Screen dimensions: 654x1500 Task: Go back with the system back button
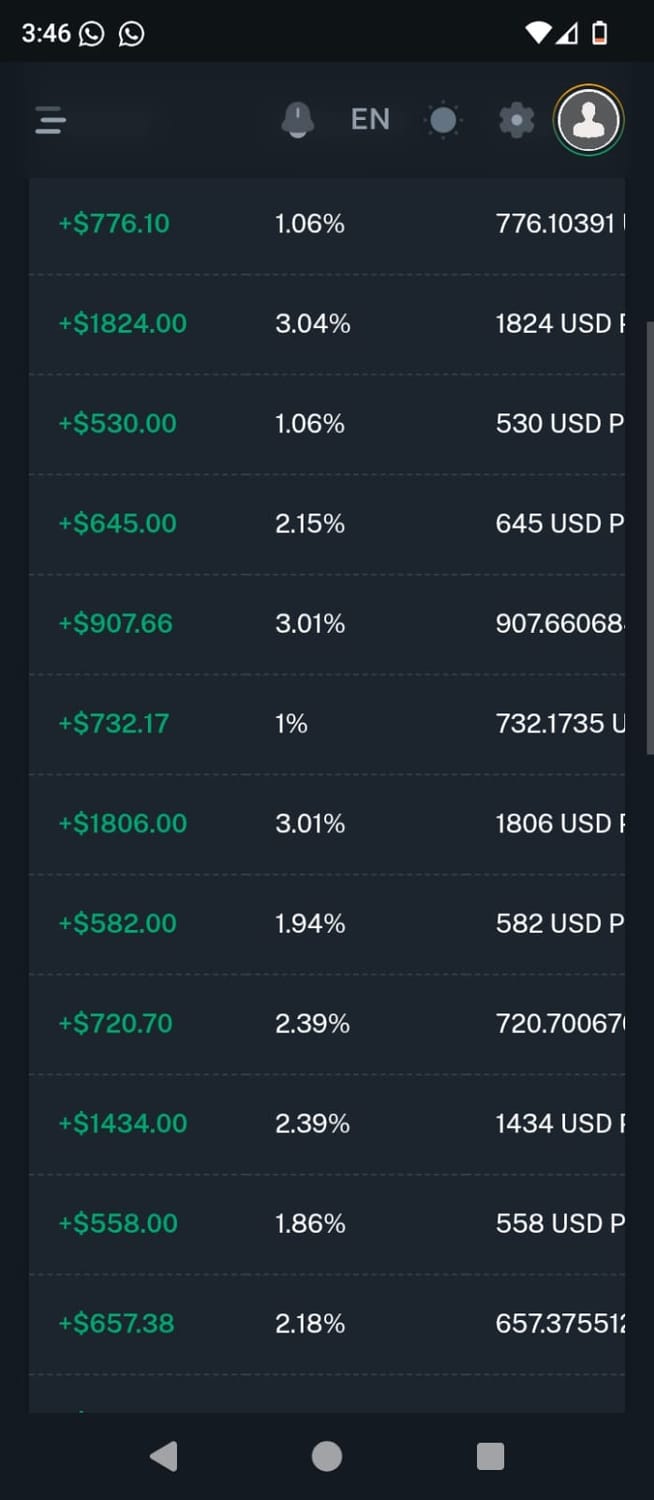coord(163,1456)
